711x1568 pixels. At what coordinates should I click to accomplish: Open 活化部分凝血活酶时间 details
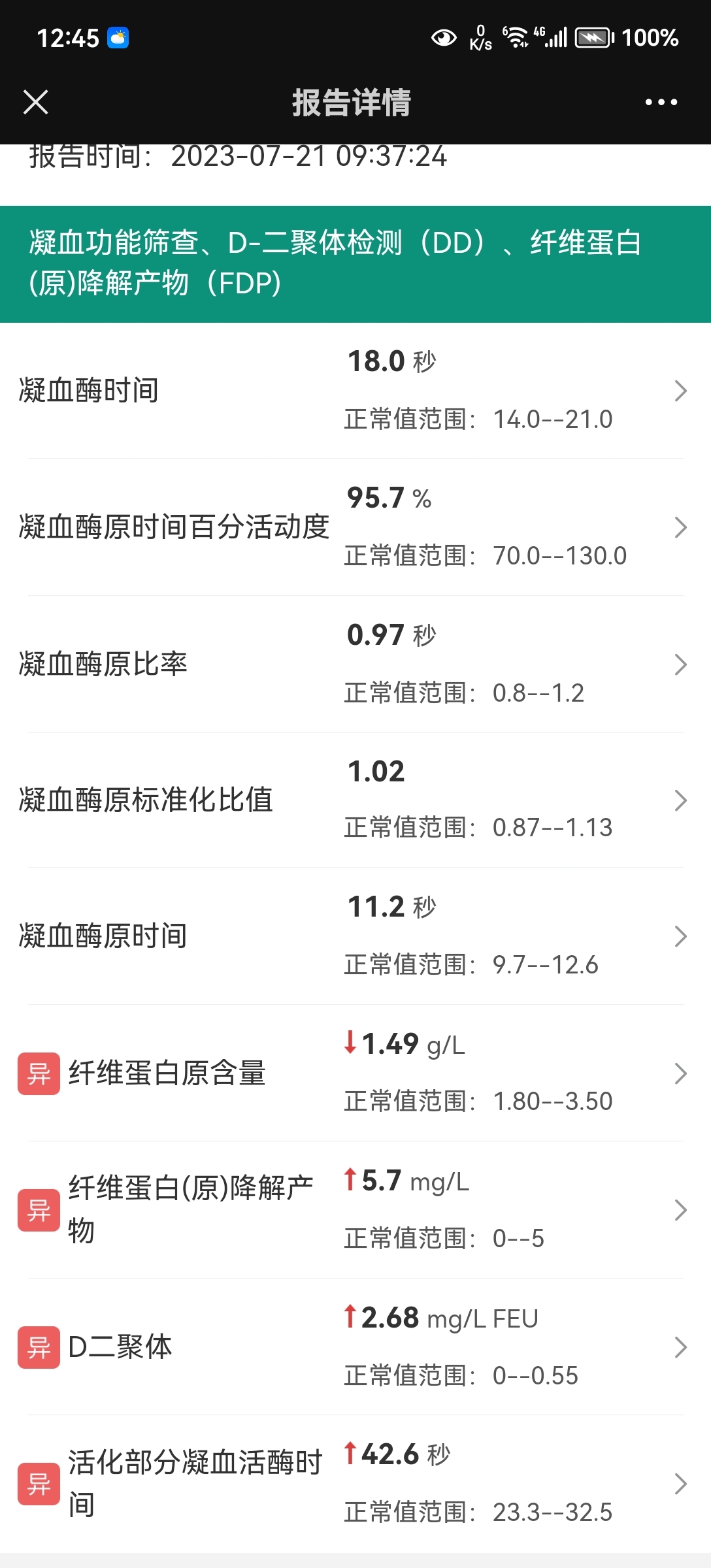tap(355, 1484)
